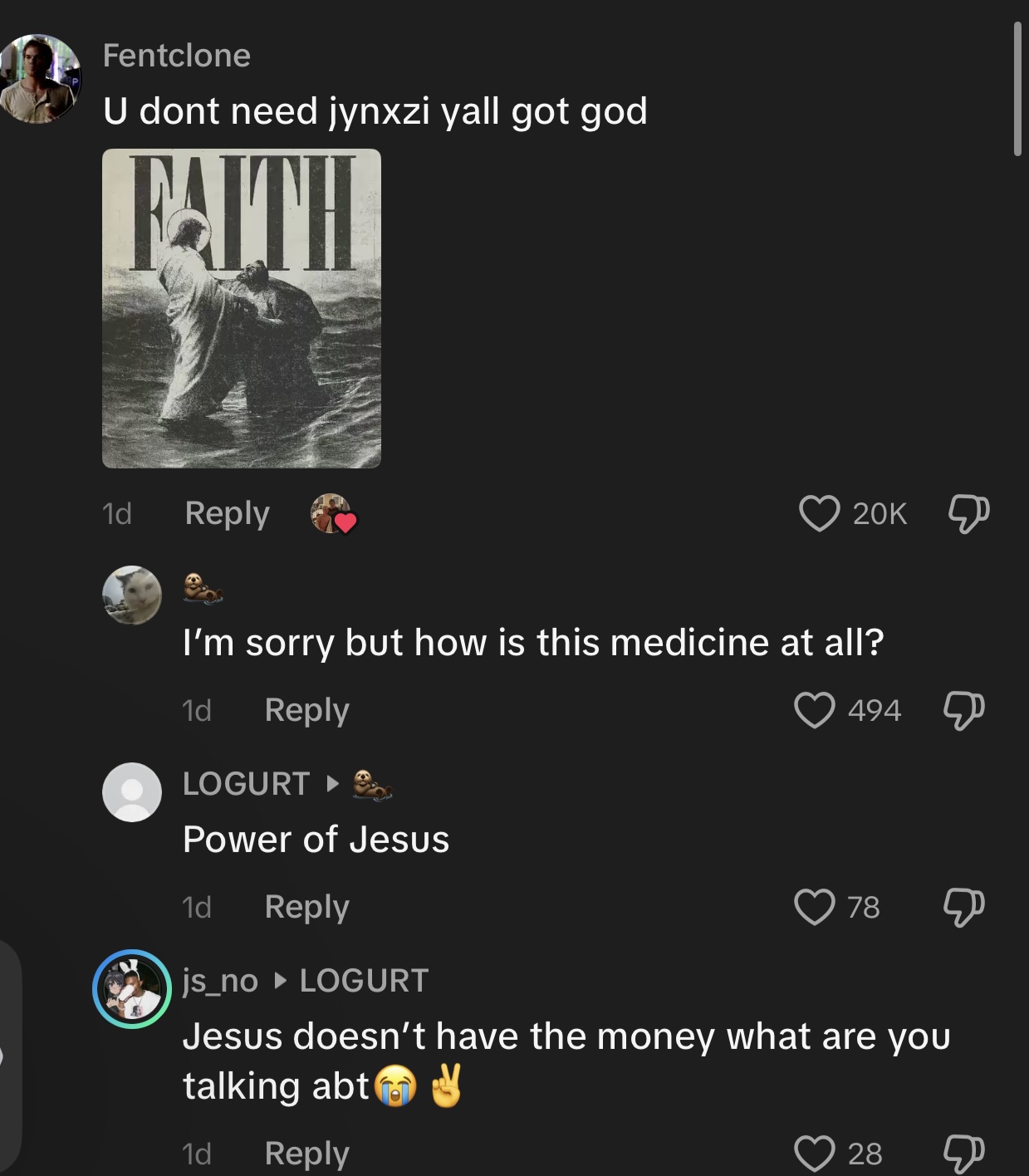The image size is (1029, 1176).
Task: Like the comment with 494 likes
Action: point(814,710)
